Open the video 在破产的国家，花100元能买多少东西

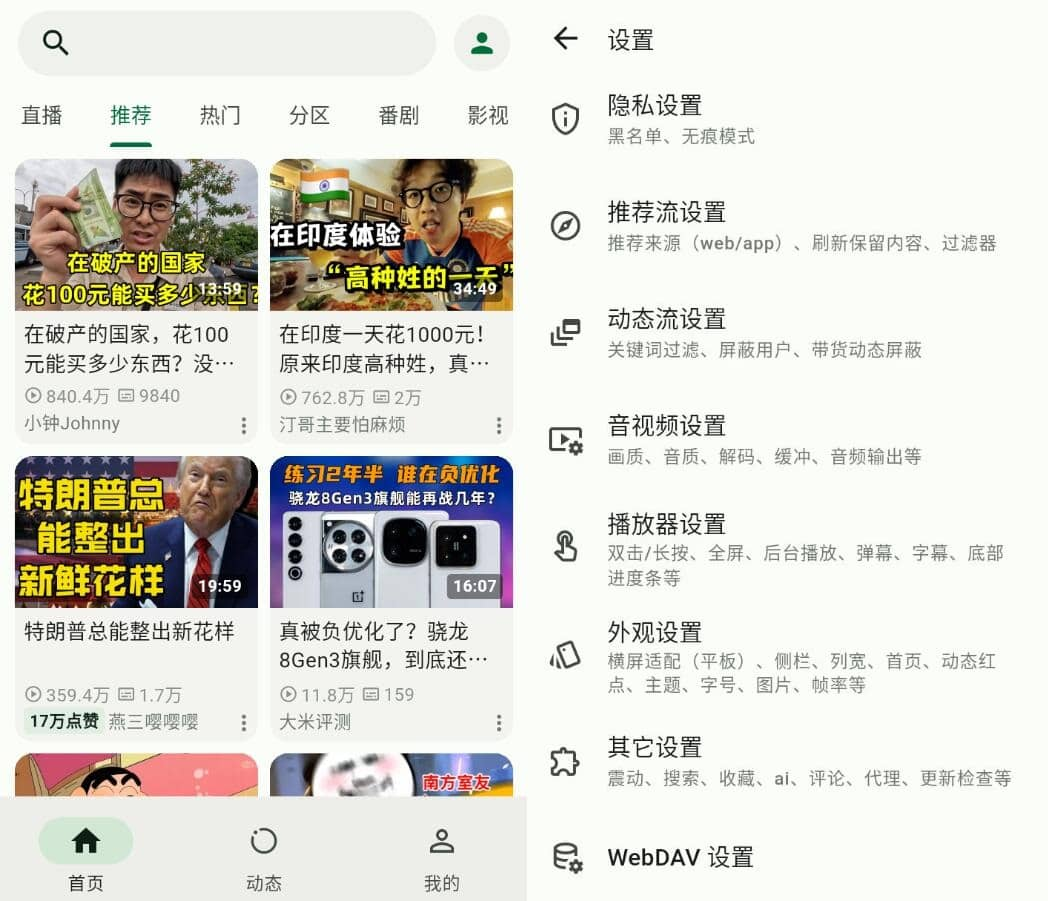[136, 236]
